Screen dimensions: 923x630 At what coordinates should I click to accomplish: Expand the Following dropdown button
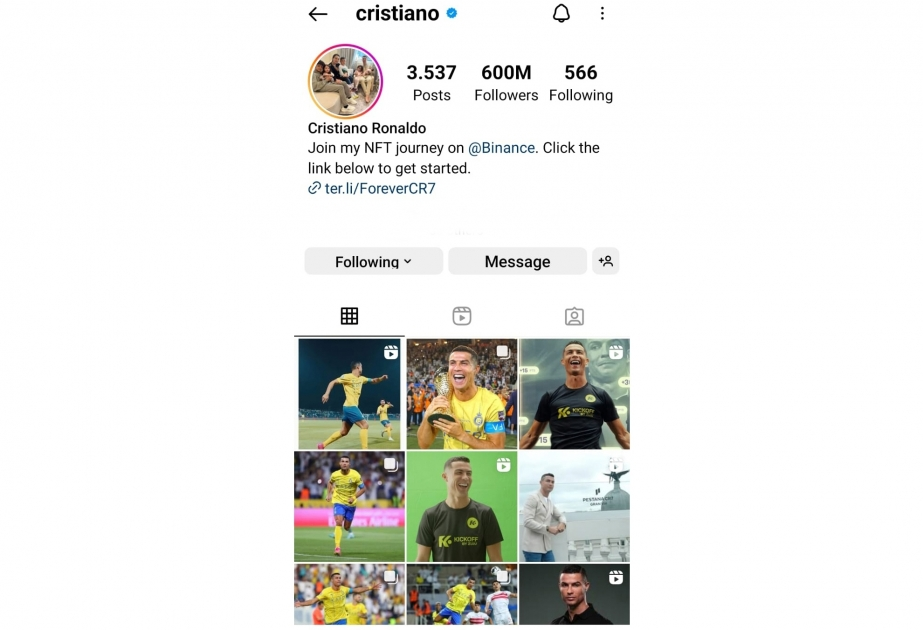373,261
